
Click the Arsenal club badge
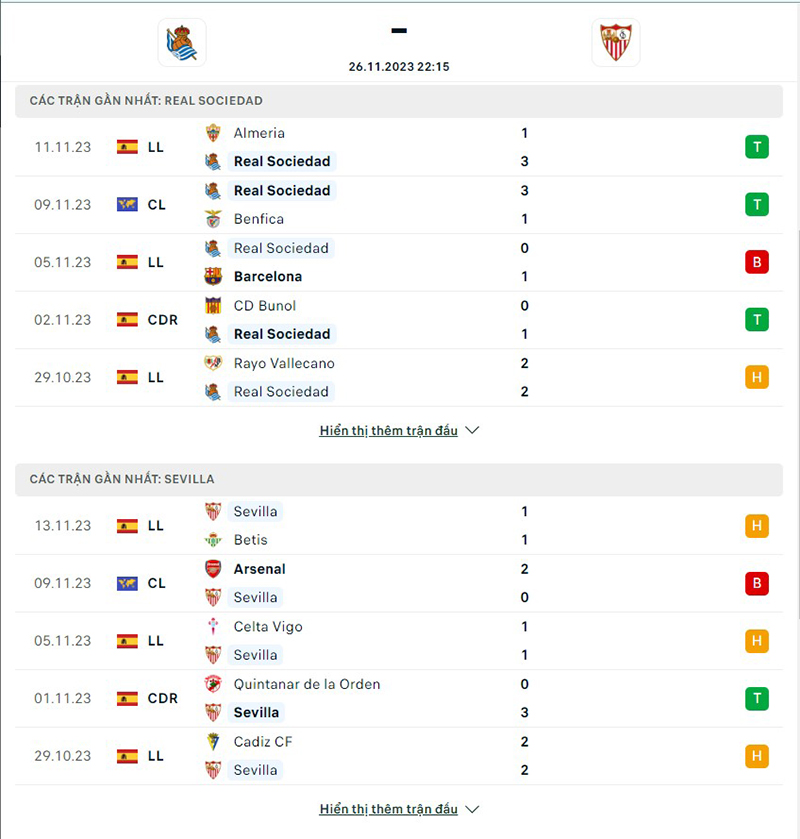[214, 568]
